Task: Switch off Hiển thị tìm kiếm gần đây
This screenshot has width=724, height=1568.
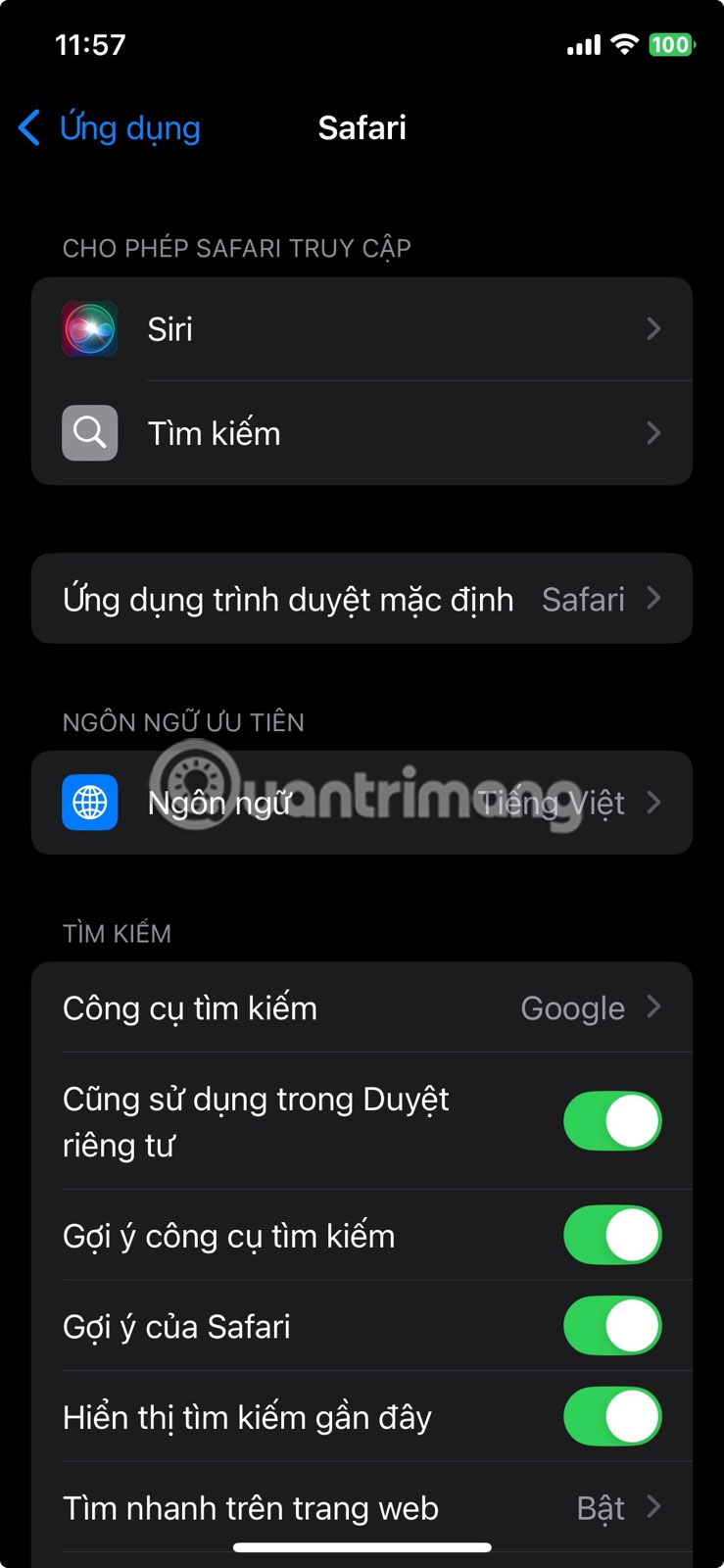Action: 611,1416
